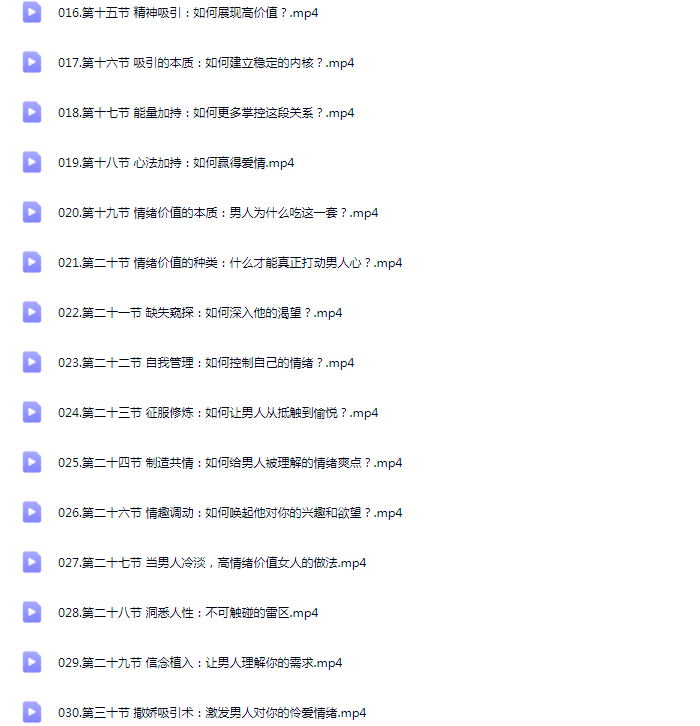The image size is (700, 726).
Task: Open 024 第二十三节 征服修炼 video
Action: click(217, 413)
